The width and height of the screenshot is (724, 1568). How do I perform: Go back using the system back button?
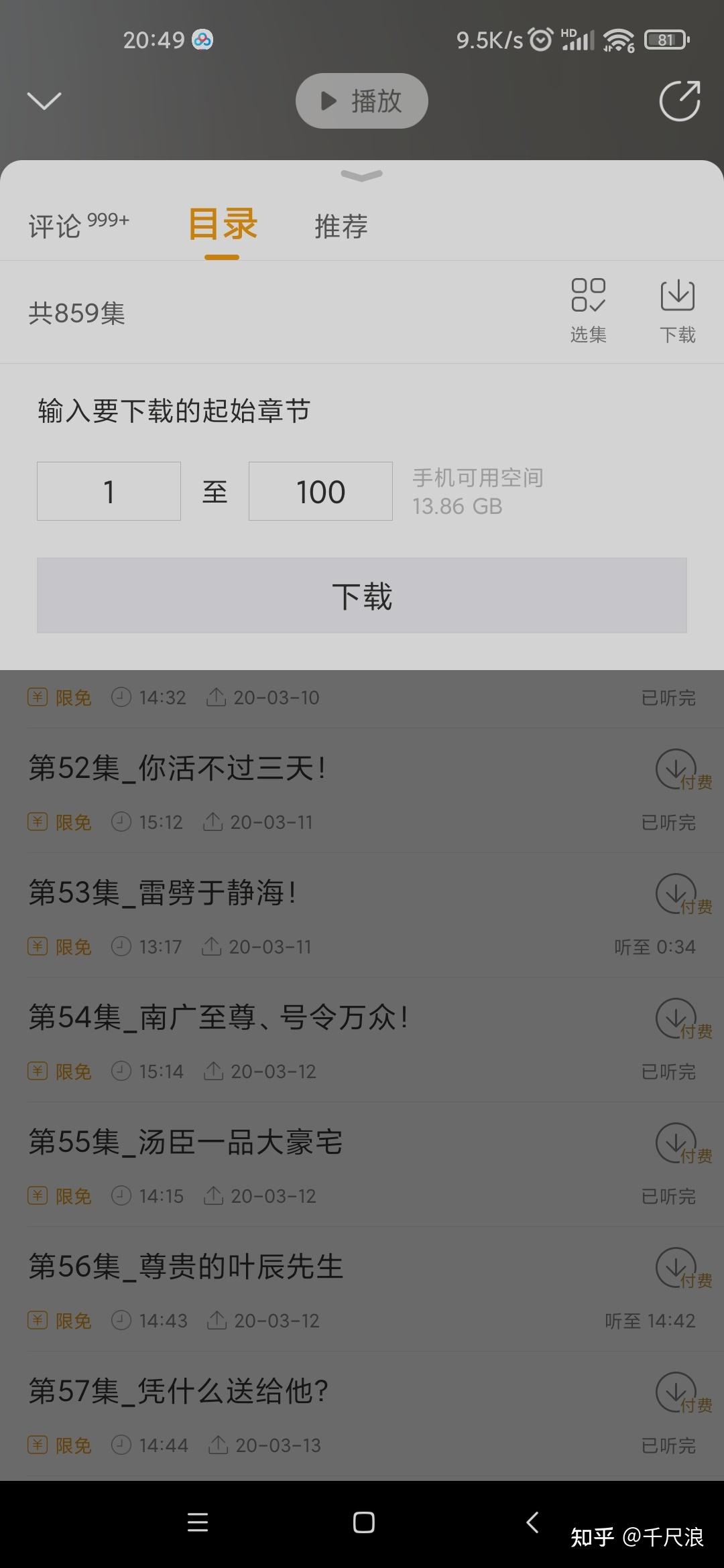(x=532, y=1522)
